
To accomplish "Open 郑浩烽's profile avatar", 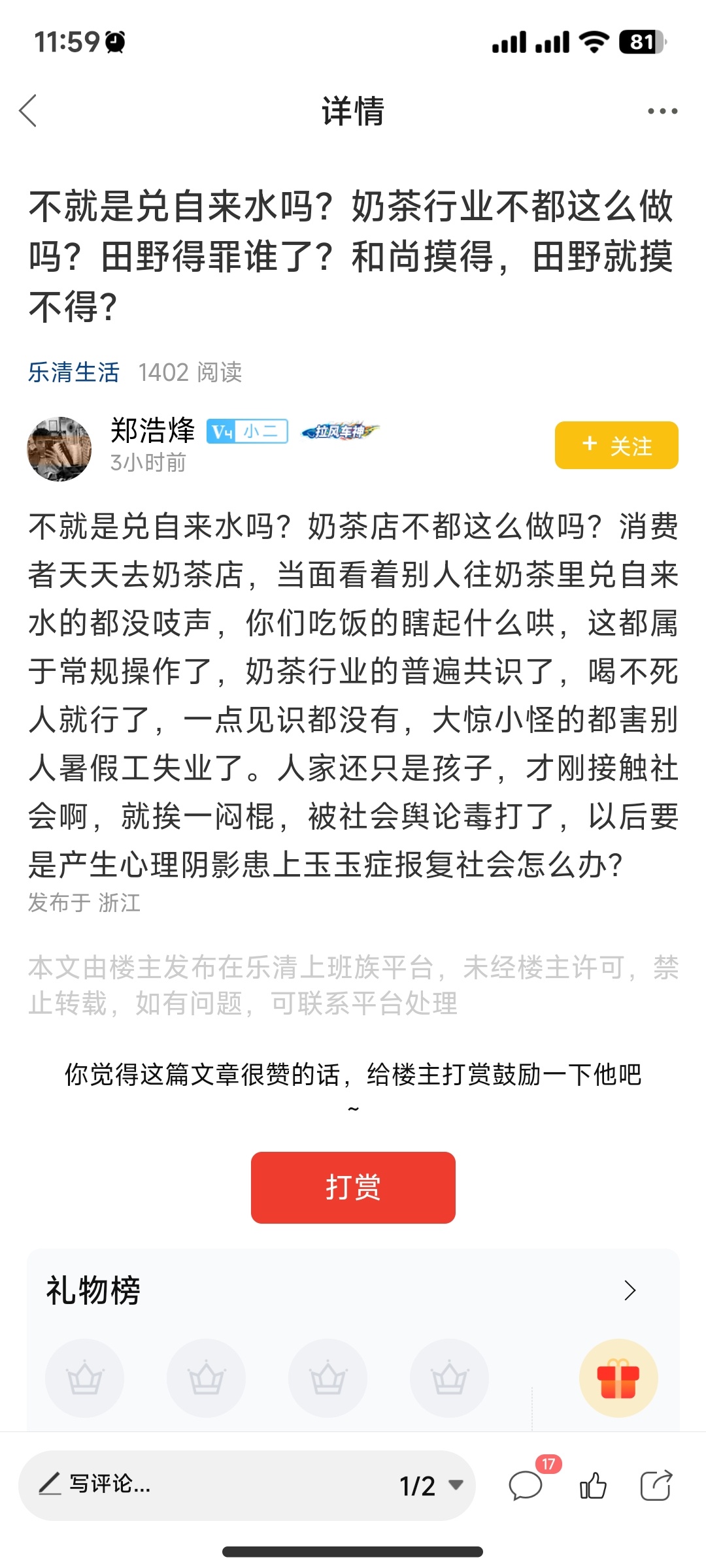I will (x=59, y=449).
